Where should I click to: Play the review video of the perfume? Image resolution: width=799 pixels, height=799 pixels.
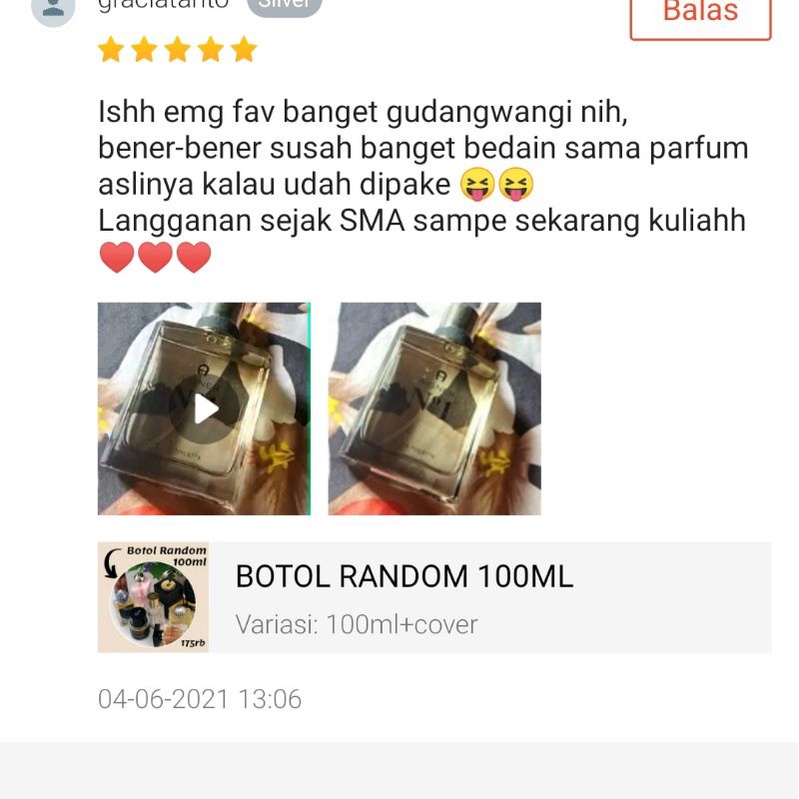204,409
